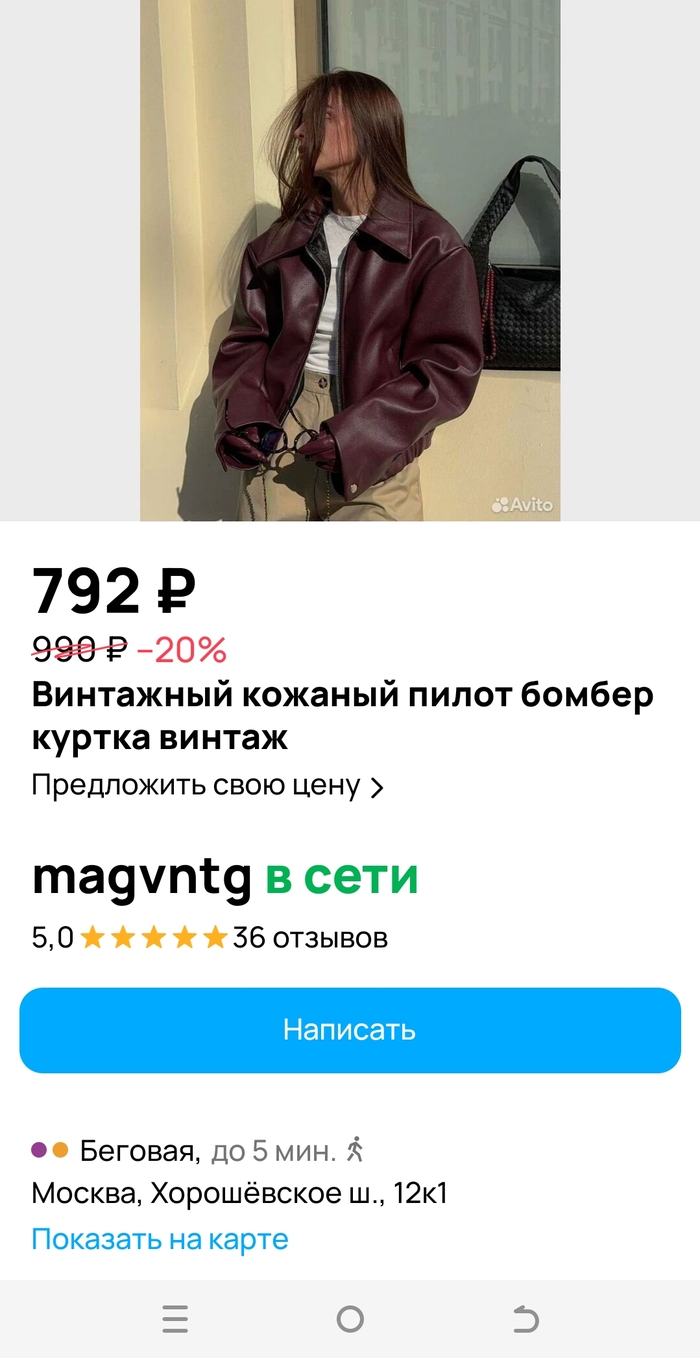The height and width of the screenshot is (1358, 700).
Task: Open the jacket product photo
Action: coord(350,260)
